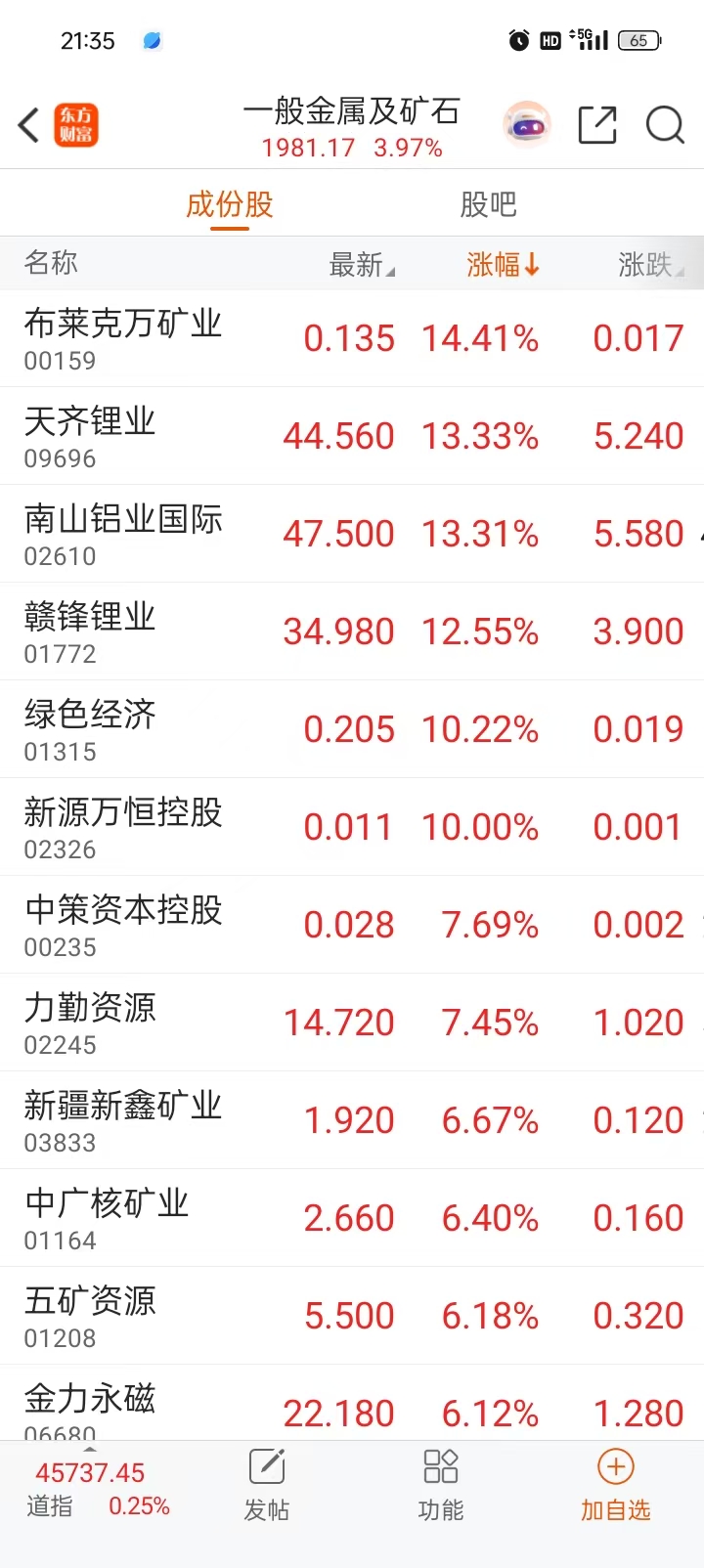The image size is (704, 1568).
Task: Sort stocks by 涨跌 column
Action: point(648,264)
